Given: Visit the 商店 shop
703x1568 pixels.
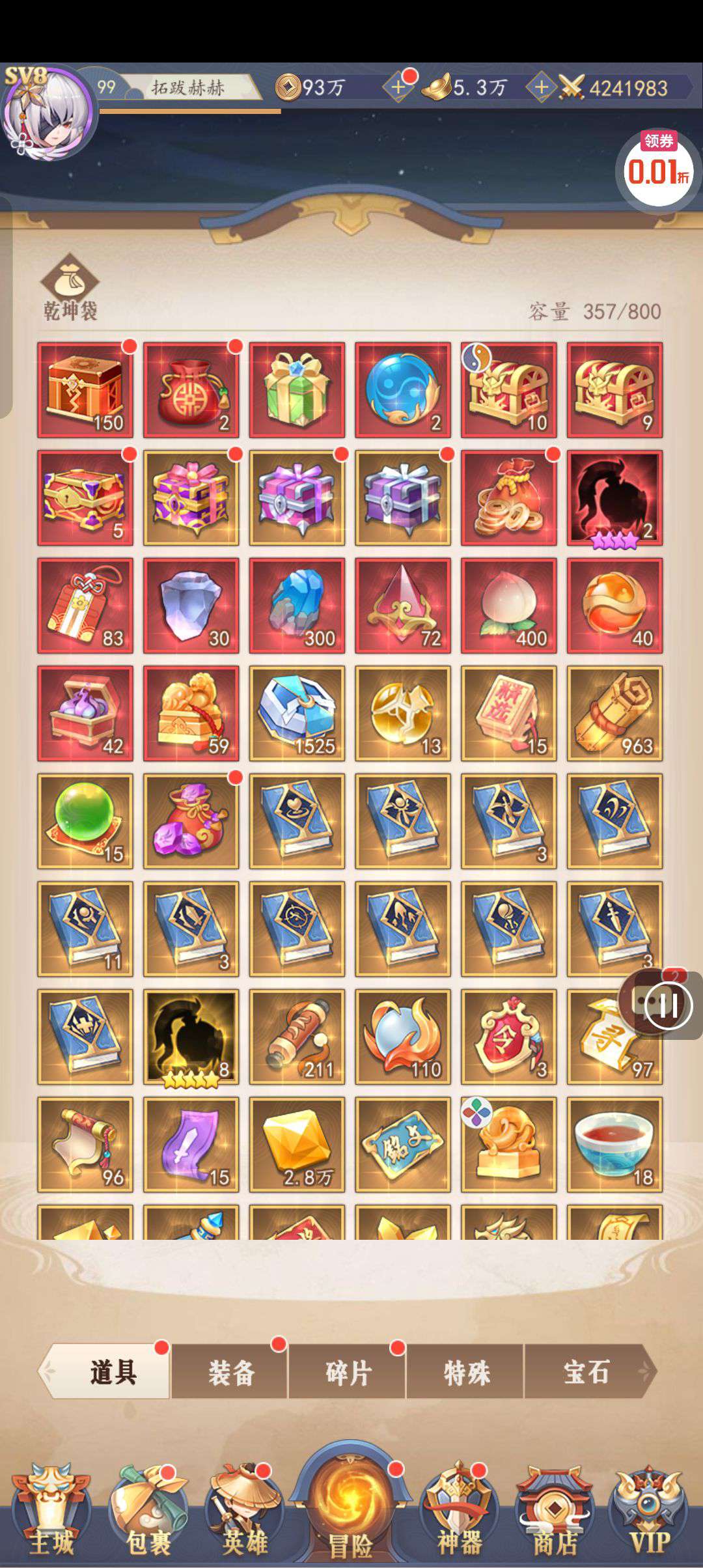Looking at the screenshot, I should 554,1512.
